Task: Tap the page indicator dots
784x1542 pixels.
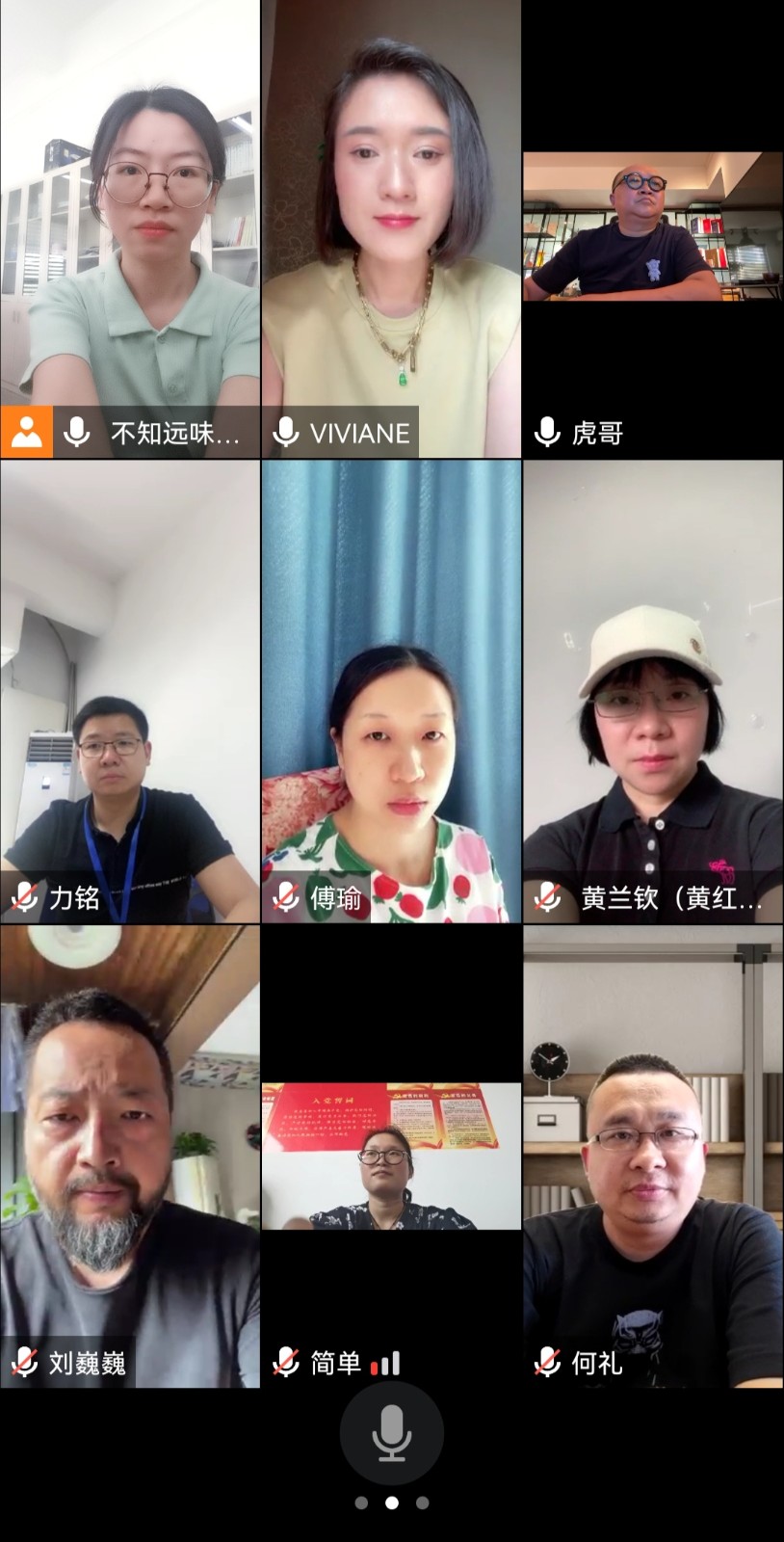Action: click(391, 1502)
